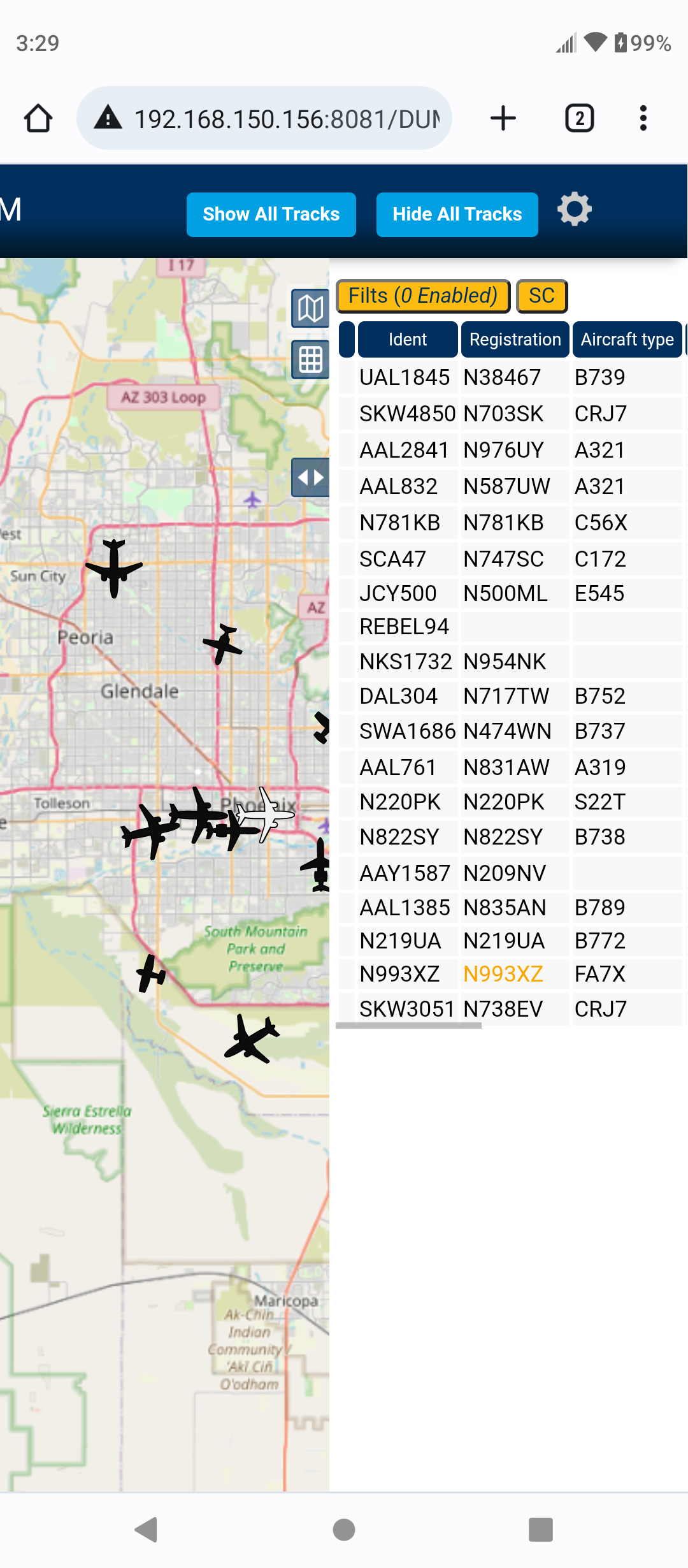The width and height of the screenshot is (688, 1568).
Task: Select the REBEL94 row
Action: (x=510, y=627)
